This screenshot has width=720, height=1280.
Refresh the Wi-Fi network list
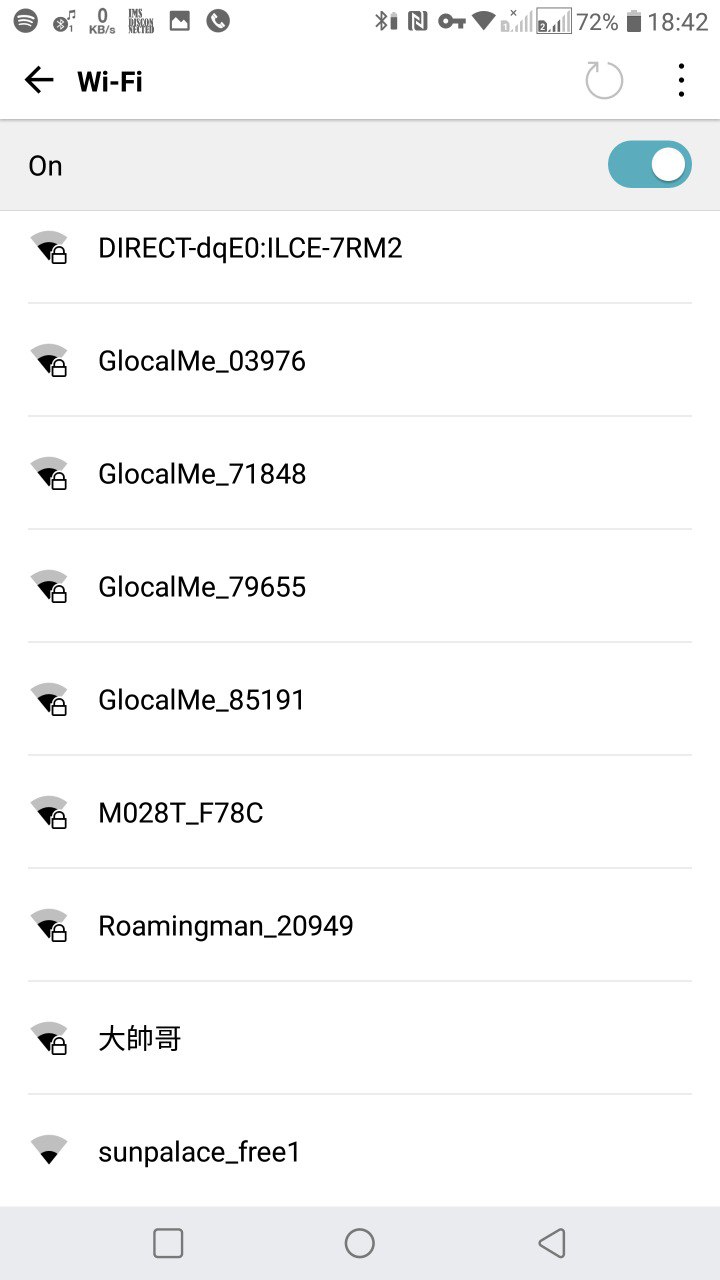point(604,81)
